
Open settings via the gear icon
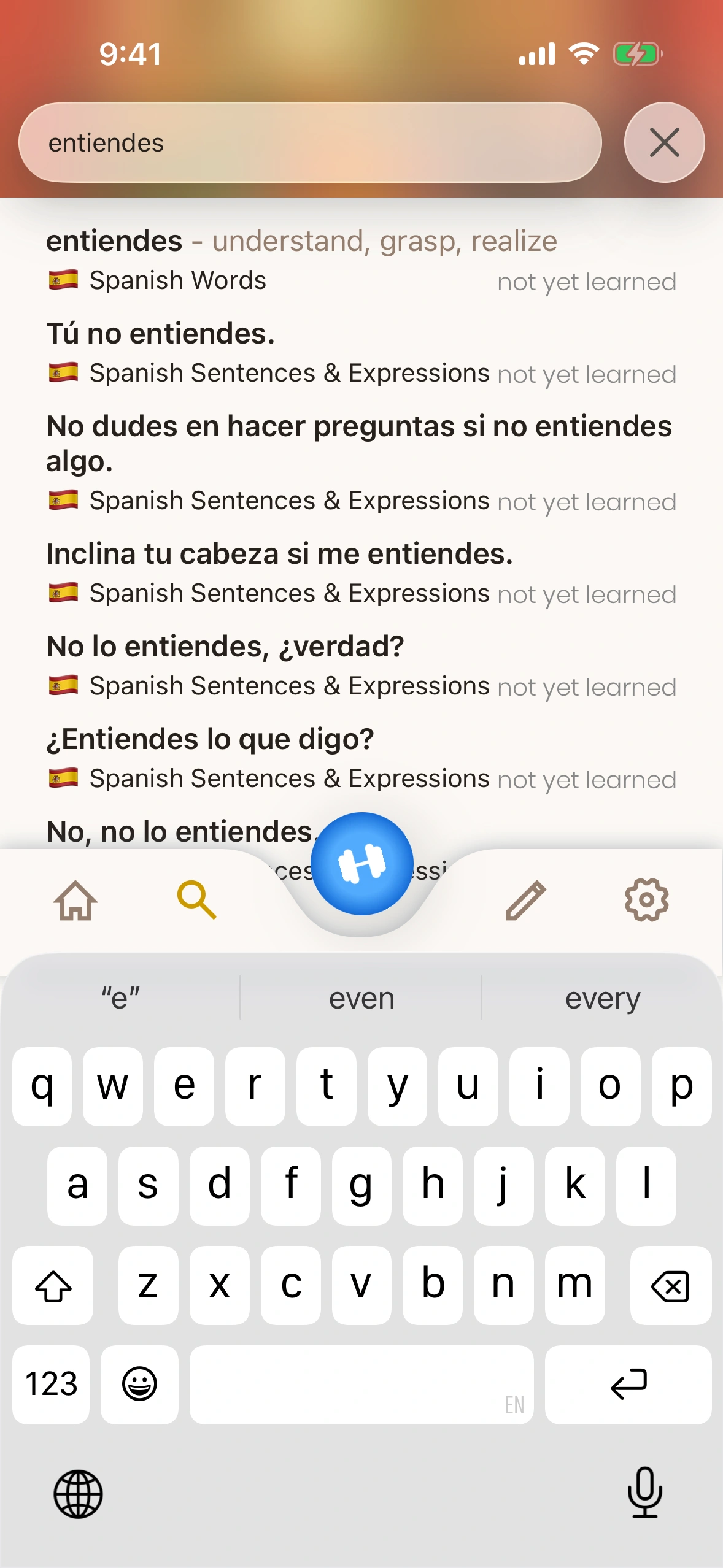(x=646, y=900)
